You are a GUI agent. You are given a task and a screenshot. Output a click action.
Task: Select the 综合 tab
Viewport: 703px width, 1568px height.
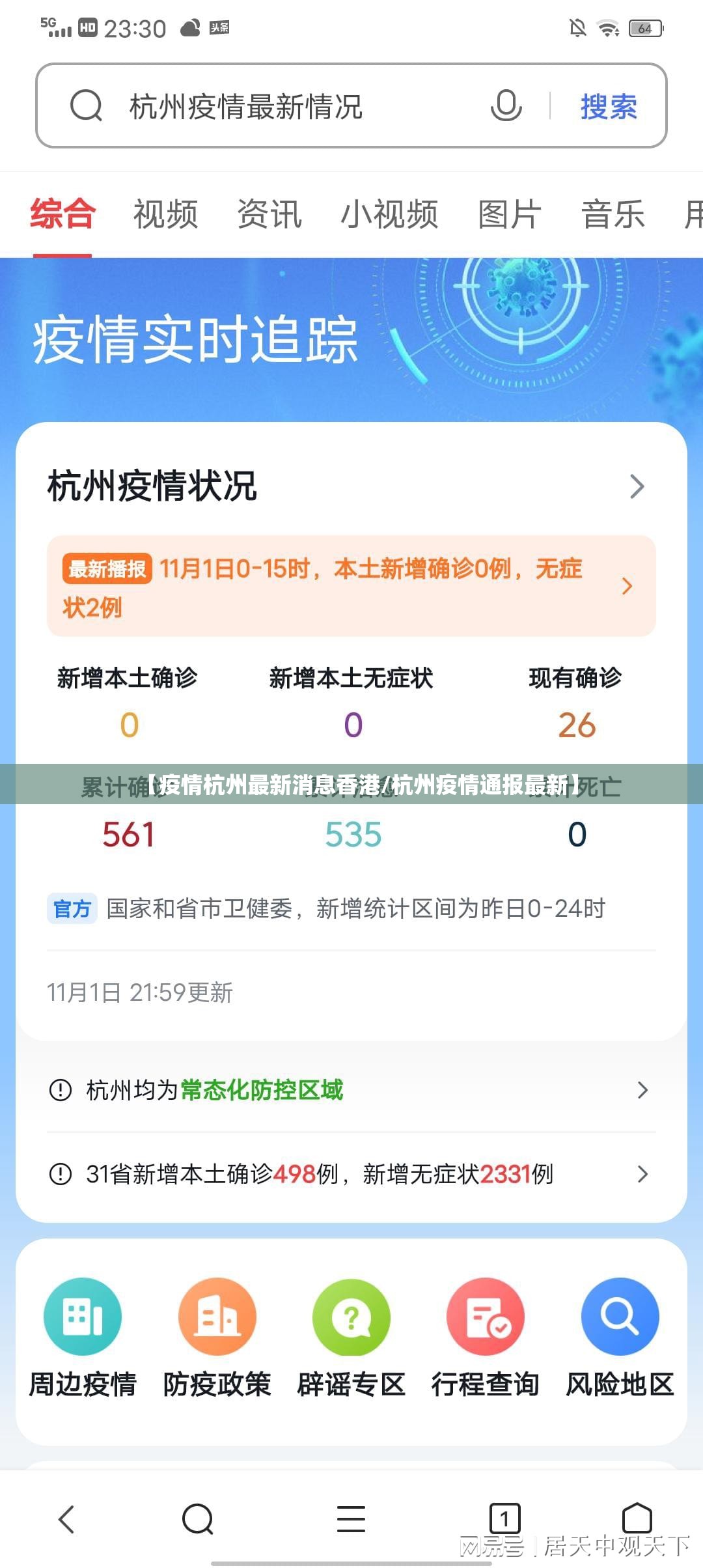[x=62, y=214]
